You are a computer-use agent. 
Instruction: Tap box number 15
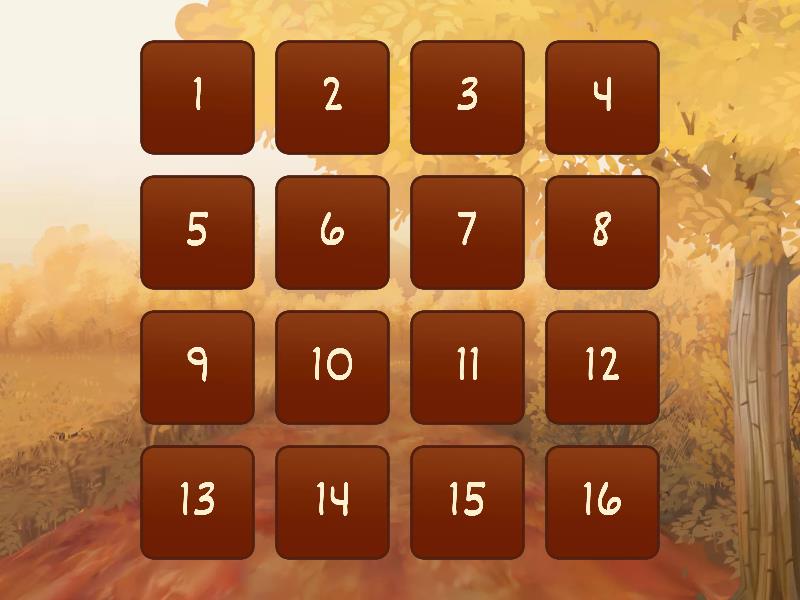coord(467,502)
